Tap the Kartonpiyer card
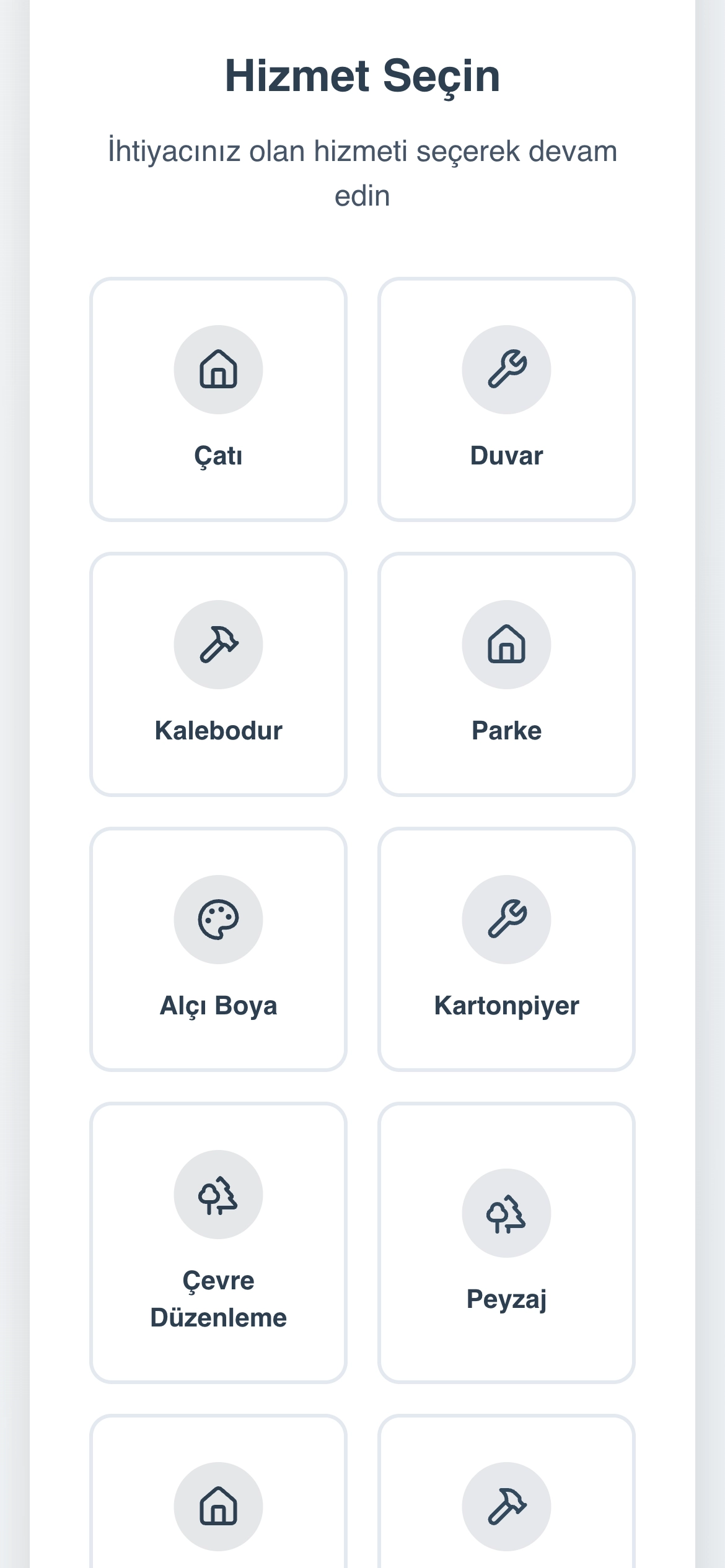Image resolution: width=725 pixels, height=1568 pixels. [506, 949]
